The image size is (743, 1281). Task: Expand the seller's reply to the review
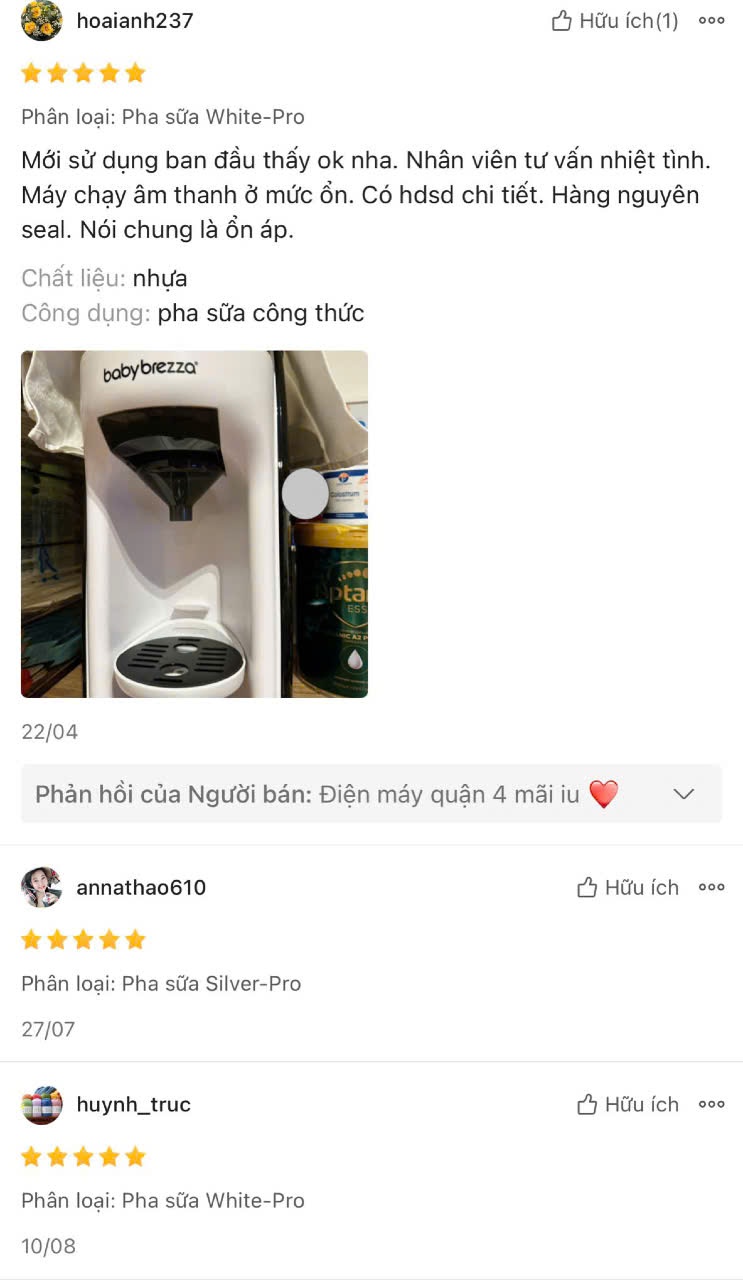(684, 794)
